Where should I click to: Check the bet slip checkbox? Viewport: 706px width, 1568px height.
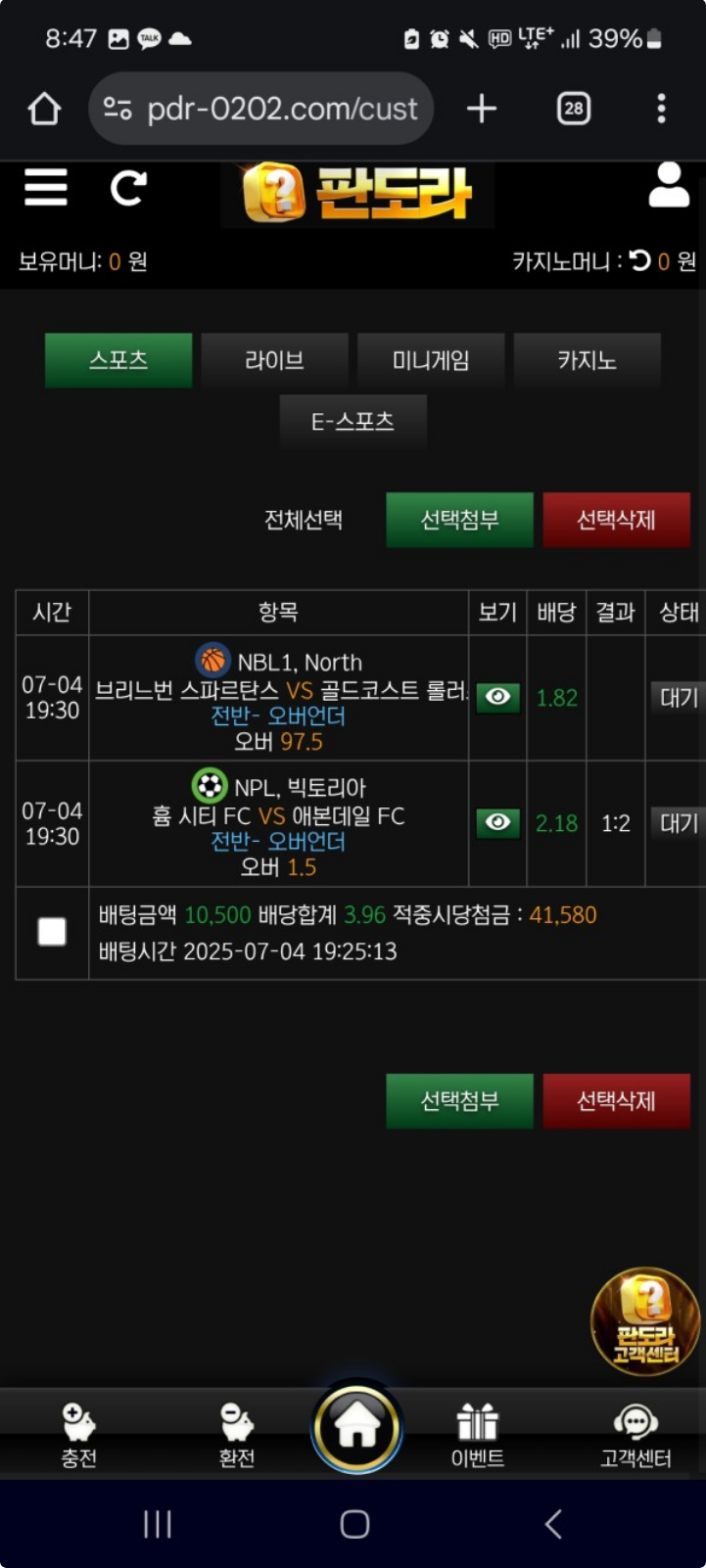[x=52, y=932]
